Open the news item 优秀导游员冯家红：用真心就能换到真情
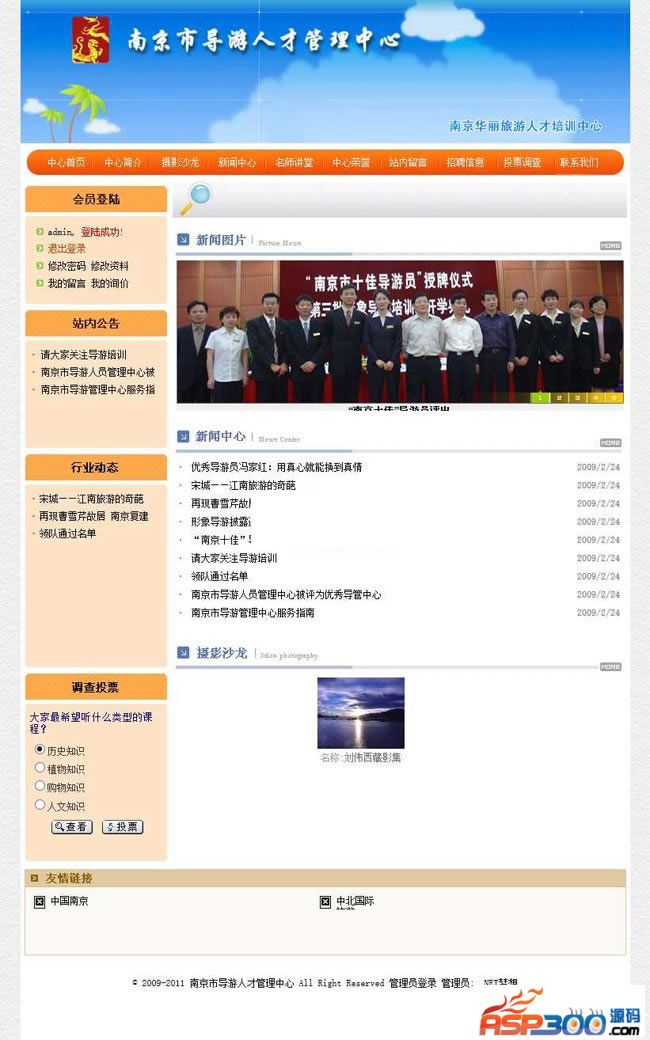Screen dimensions: 650x1040 click(x=276, y=467)
